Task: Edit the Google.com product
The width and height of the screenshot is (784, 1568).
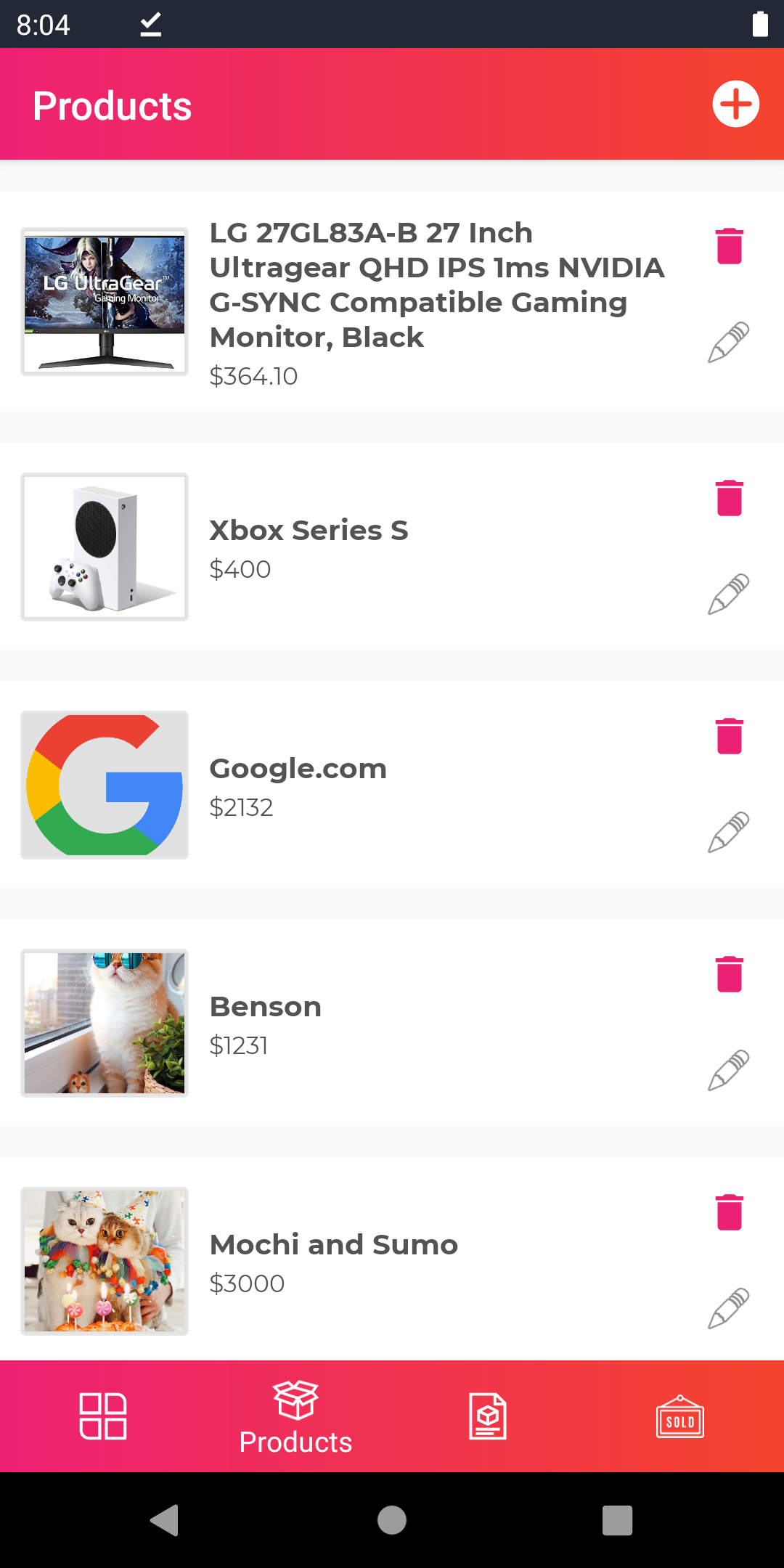Action: [x=729, y=832]
